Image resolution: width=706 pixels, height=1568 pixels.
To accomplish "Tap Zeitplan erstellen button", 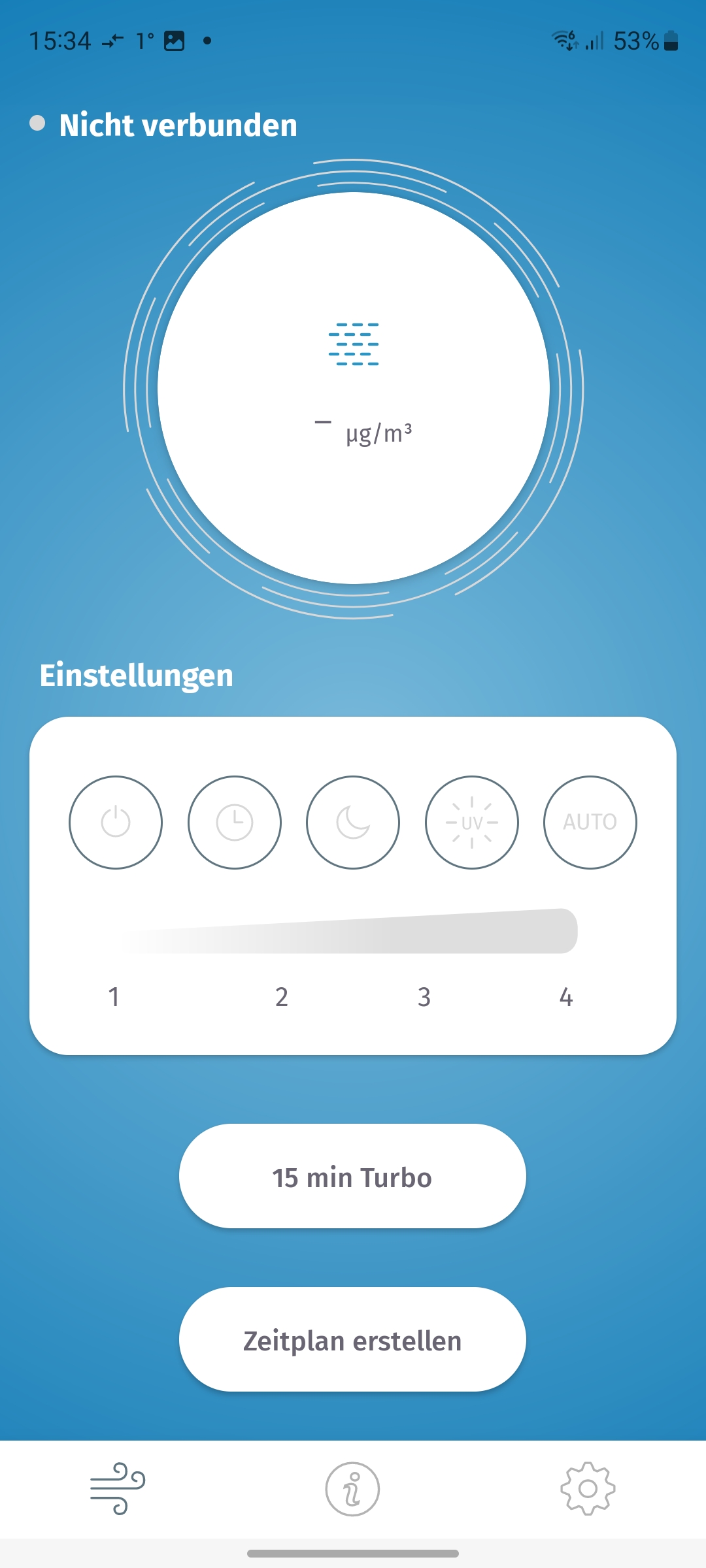I will coord(352,1340).
